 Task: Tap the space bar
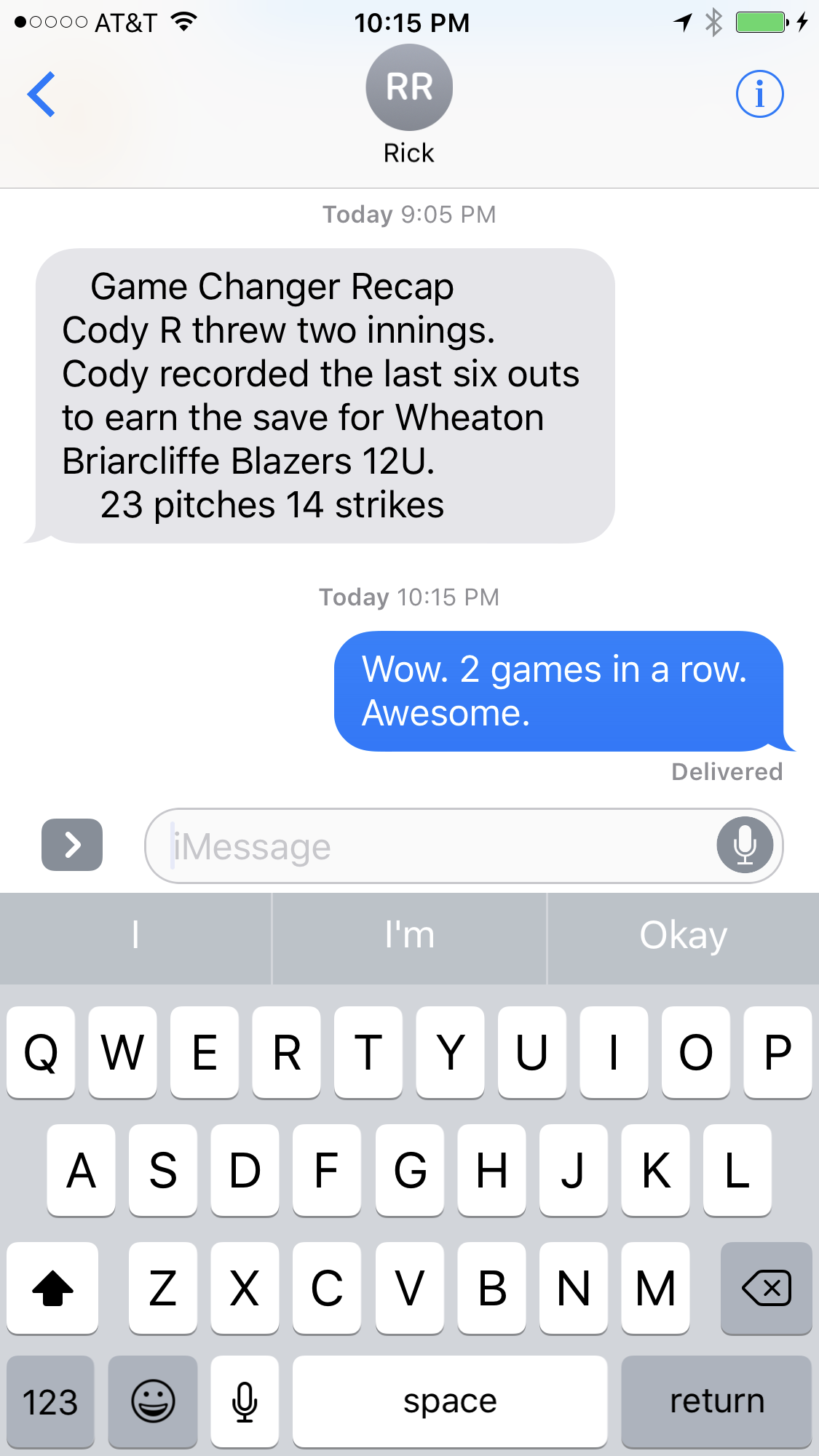(x=450, y=1401)
